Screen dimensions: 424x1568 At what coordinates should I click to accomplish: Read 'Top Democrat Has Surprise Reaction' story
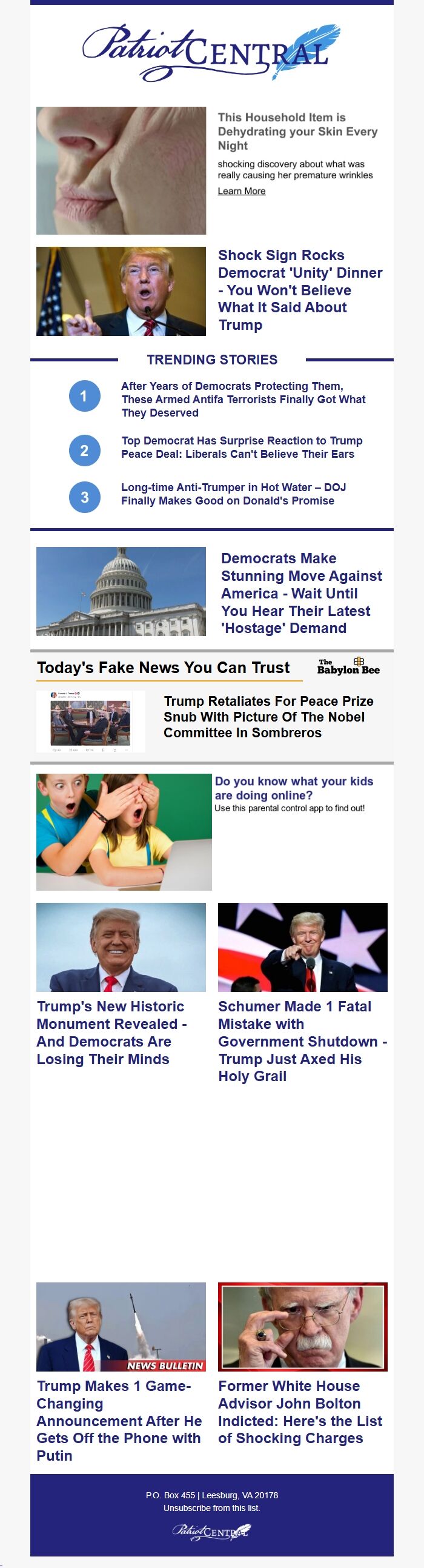(242, 447)
